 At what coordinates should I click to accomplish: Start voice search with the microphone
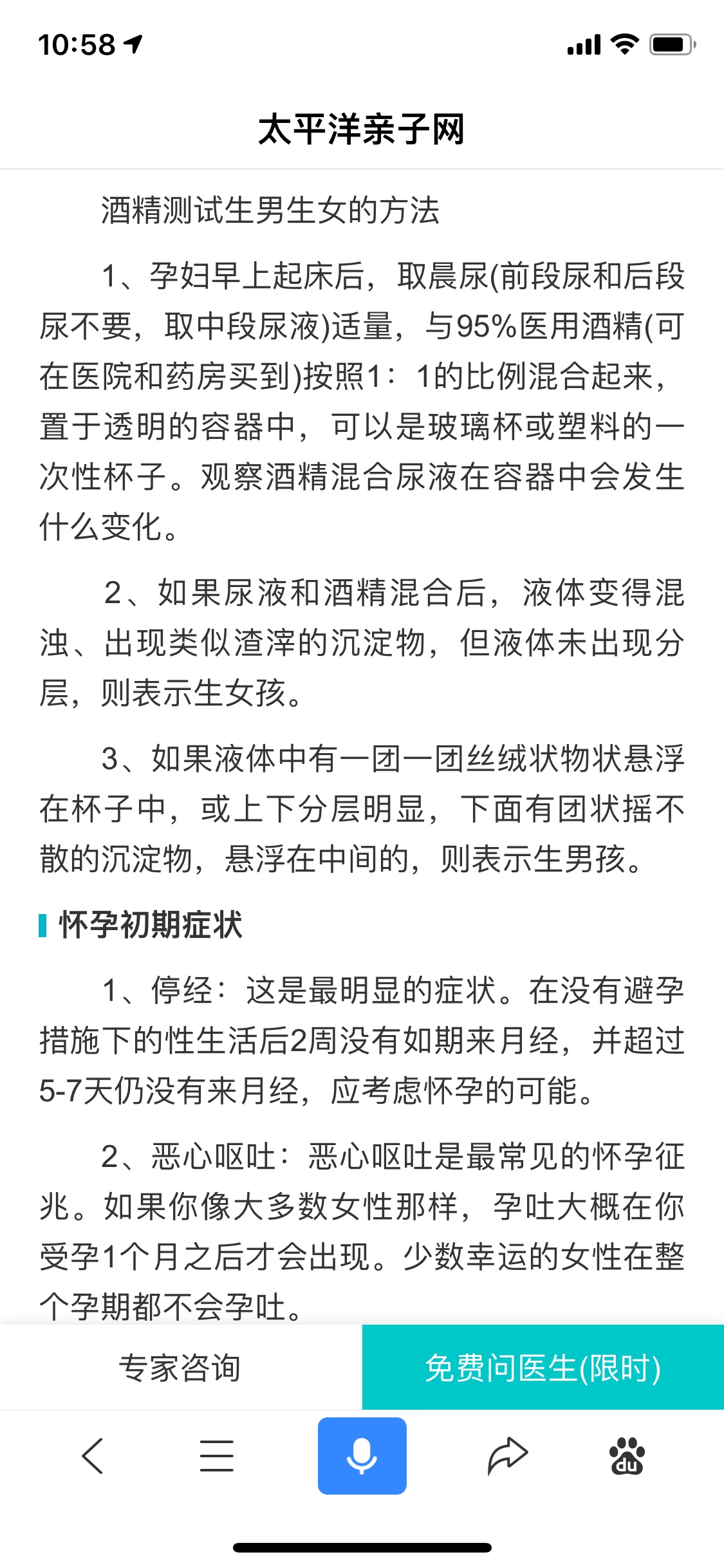362,1455
